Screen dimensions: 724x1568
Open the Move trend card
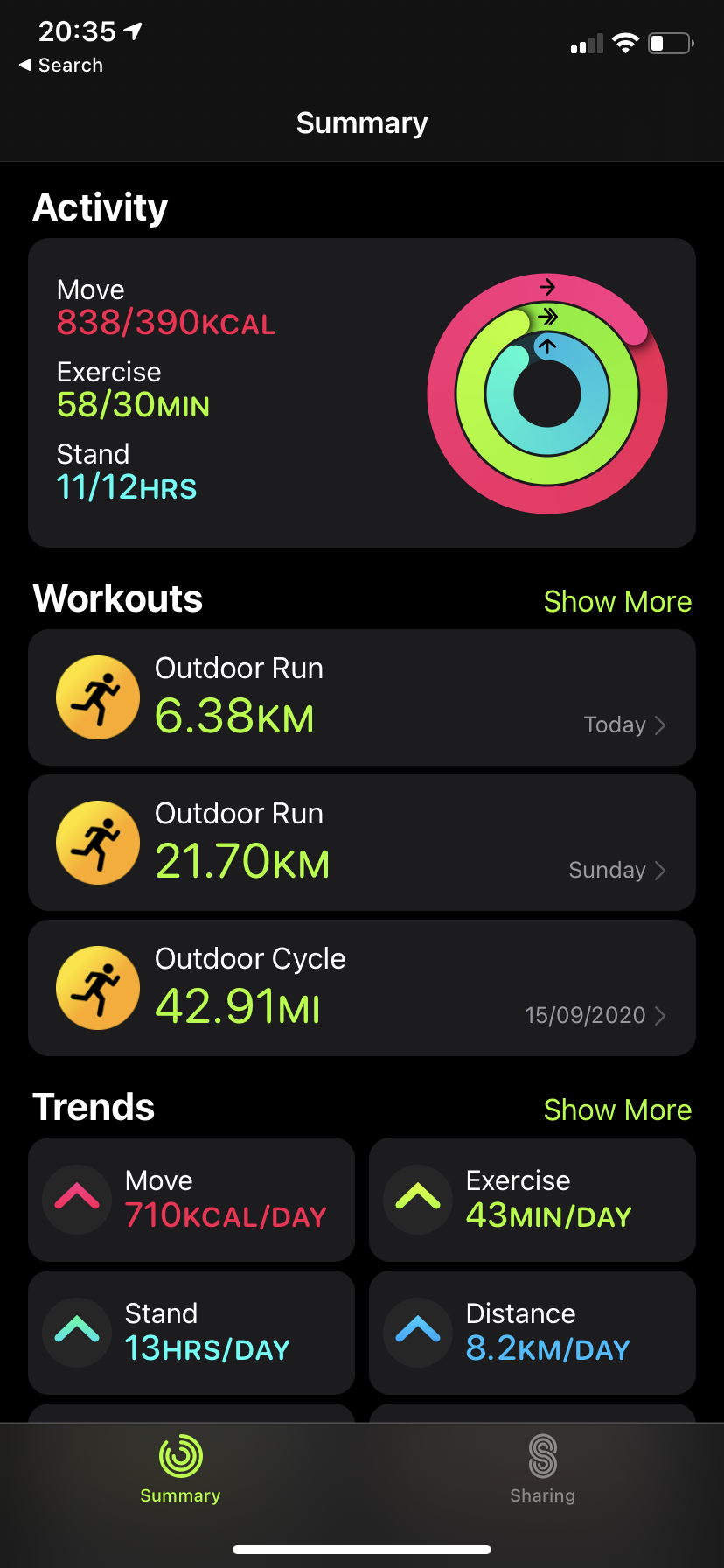(x=191, y=1200)
